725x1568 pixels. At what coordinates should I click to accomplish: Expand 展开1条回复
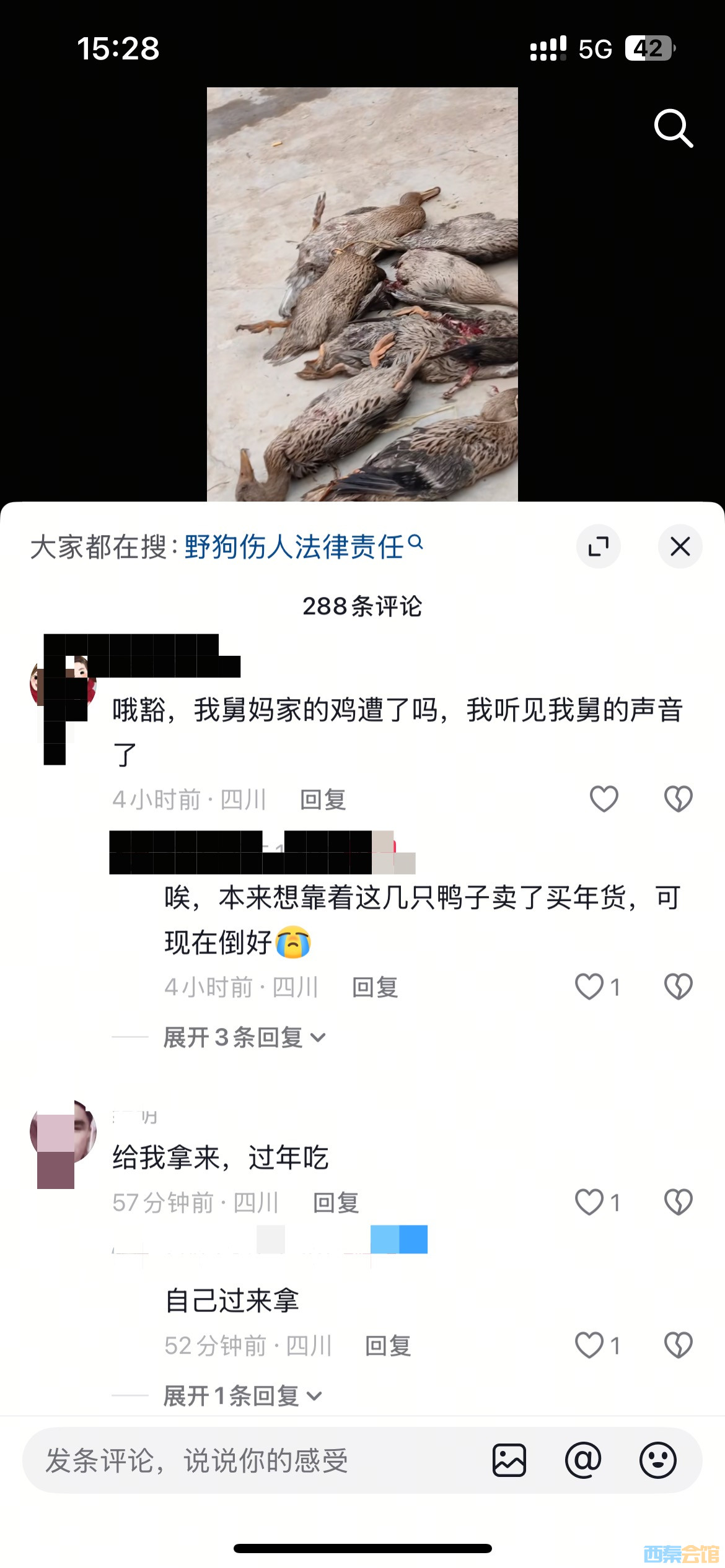coord(242,1396)
